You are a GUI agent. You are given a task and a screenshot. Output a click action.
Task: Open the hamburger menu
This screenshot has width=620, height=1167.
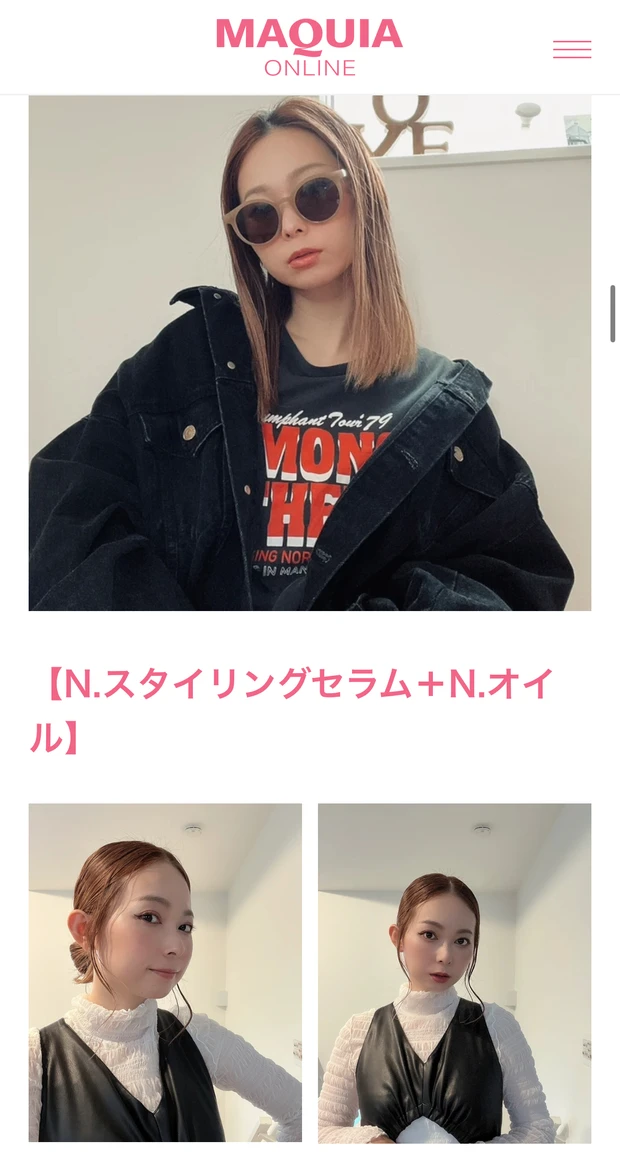(572, 49)
